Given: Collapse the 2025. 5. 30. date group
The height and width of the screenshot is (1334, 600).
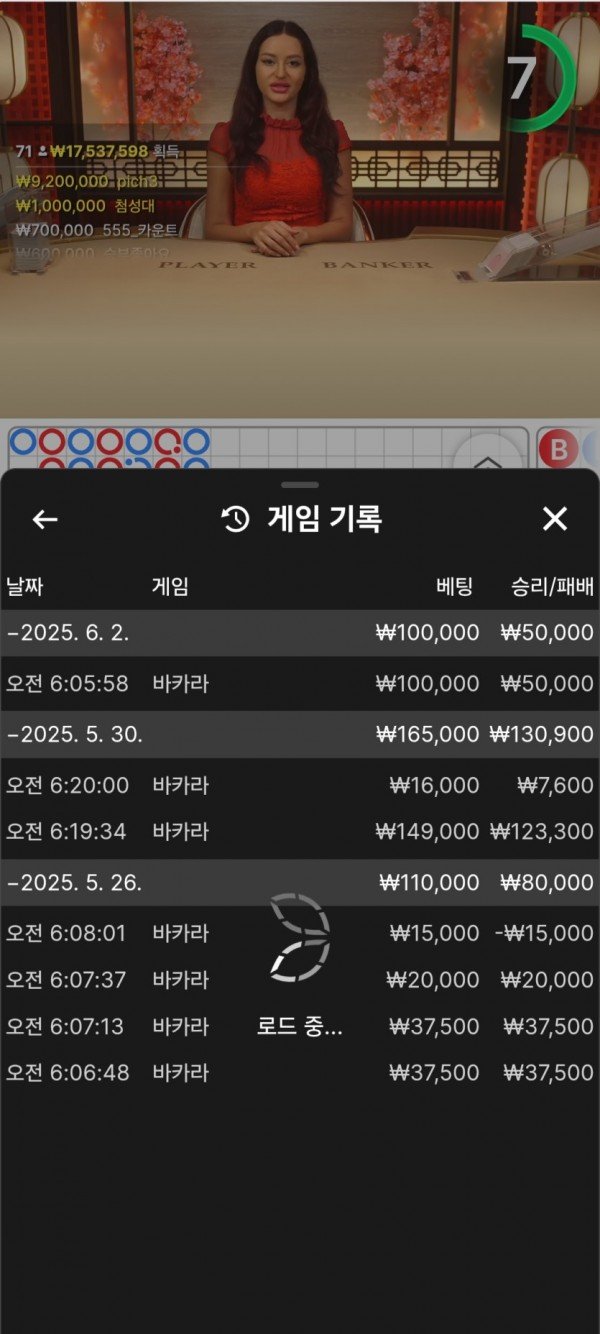Looking at the screenshot, I should (75, 734).
